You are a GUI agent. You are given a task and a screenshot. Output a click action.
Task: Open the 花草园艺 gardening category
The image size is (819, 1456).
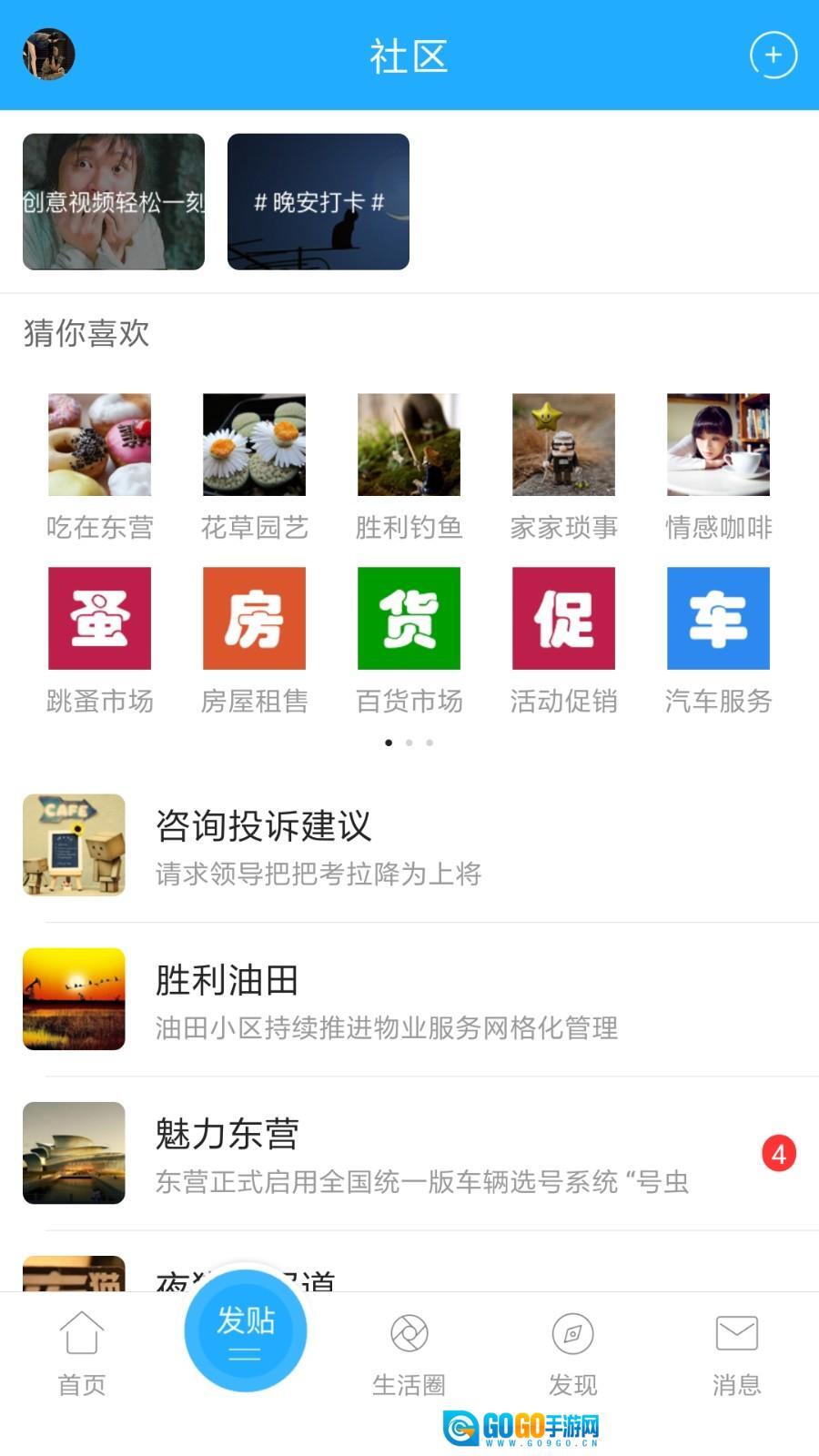tap(254, 445)
